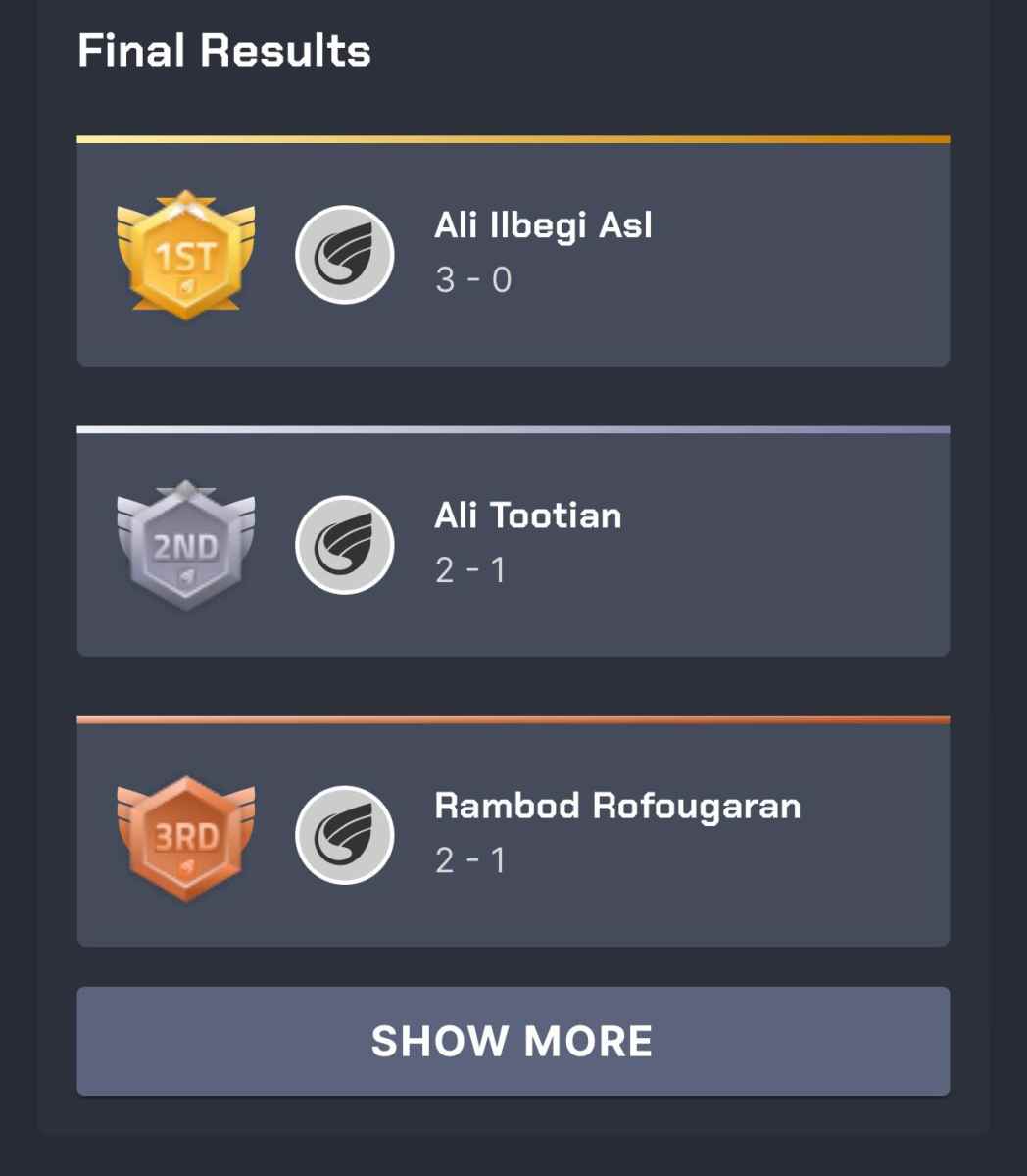Open Rambod Rofougaran's third place card
Screen dimensions: 1027x1176
[x=513, y=834]
